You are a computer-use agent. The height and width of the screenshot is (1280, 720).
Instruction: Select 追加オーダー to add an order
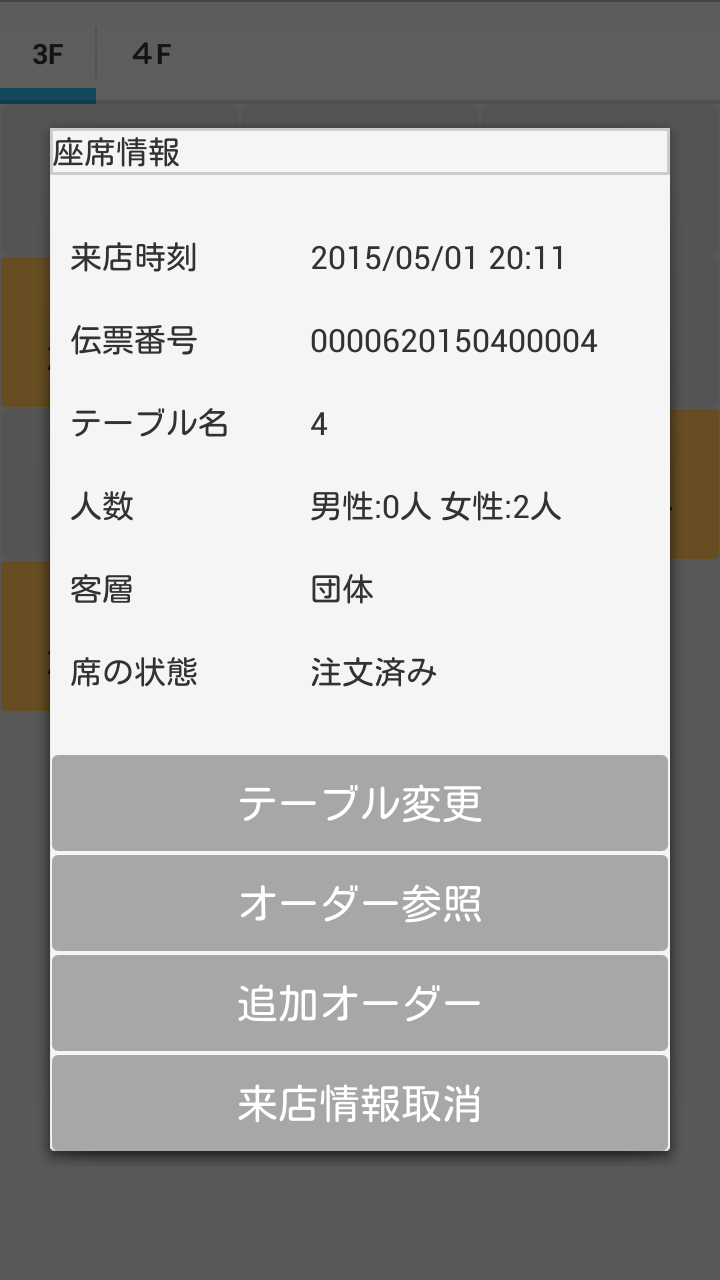click(x=360, y=1003)
